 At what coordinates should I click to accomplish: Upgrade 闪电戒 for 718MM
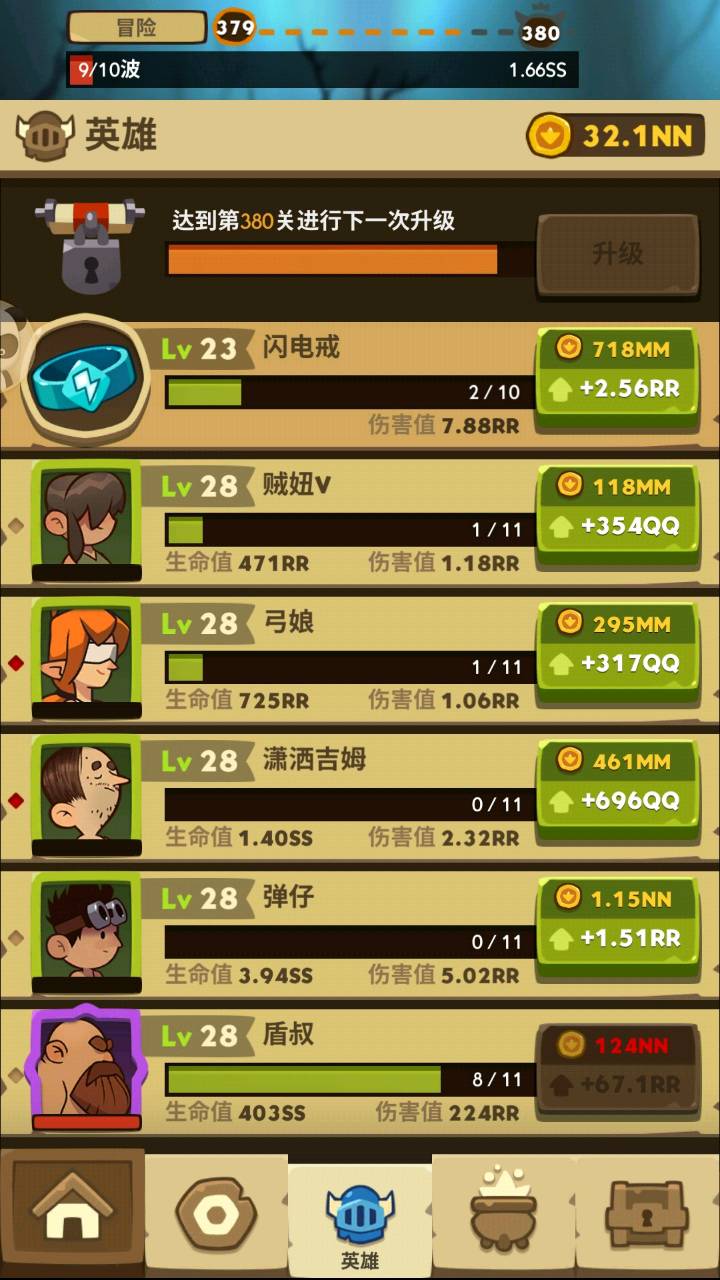point(617,370)
